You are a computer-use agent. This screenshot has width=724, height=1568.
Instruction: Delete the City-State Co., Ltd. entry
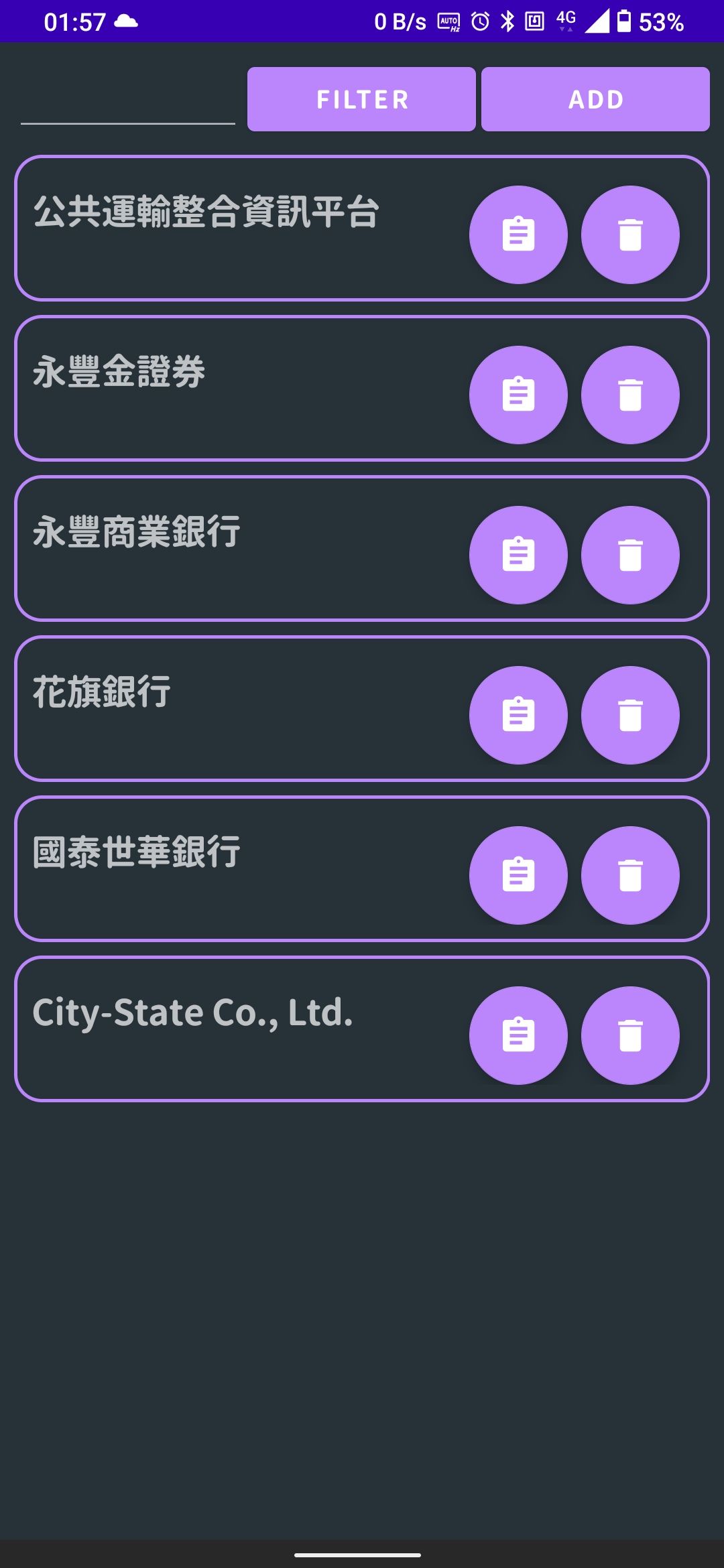click(631, 1035)
